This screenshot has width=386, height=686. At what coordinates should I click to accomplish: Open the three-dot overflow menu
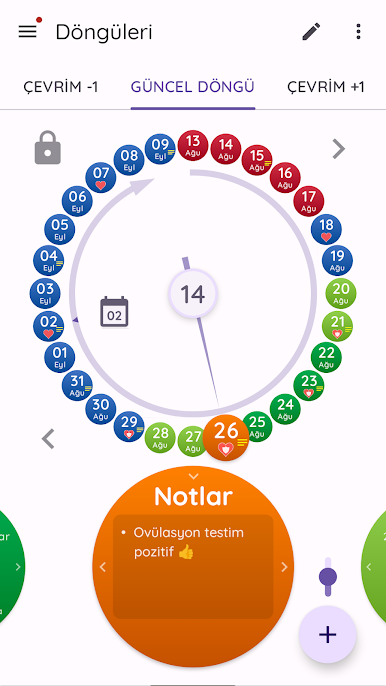pos(358,32)
